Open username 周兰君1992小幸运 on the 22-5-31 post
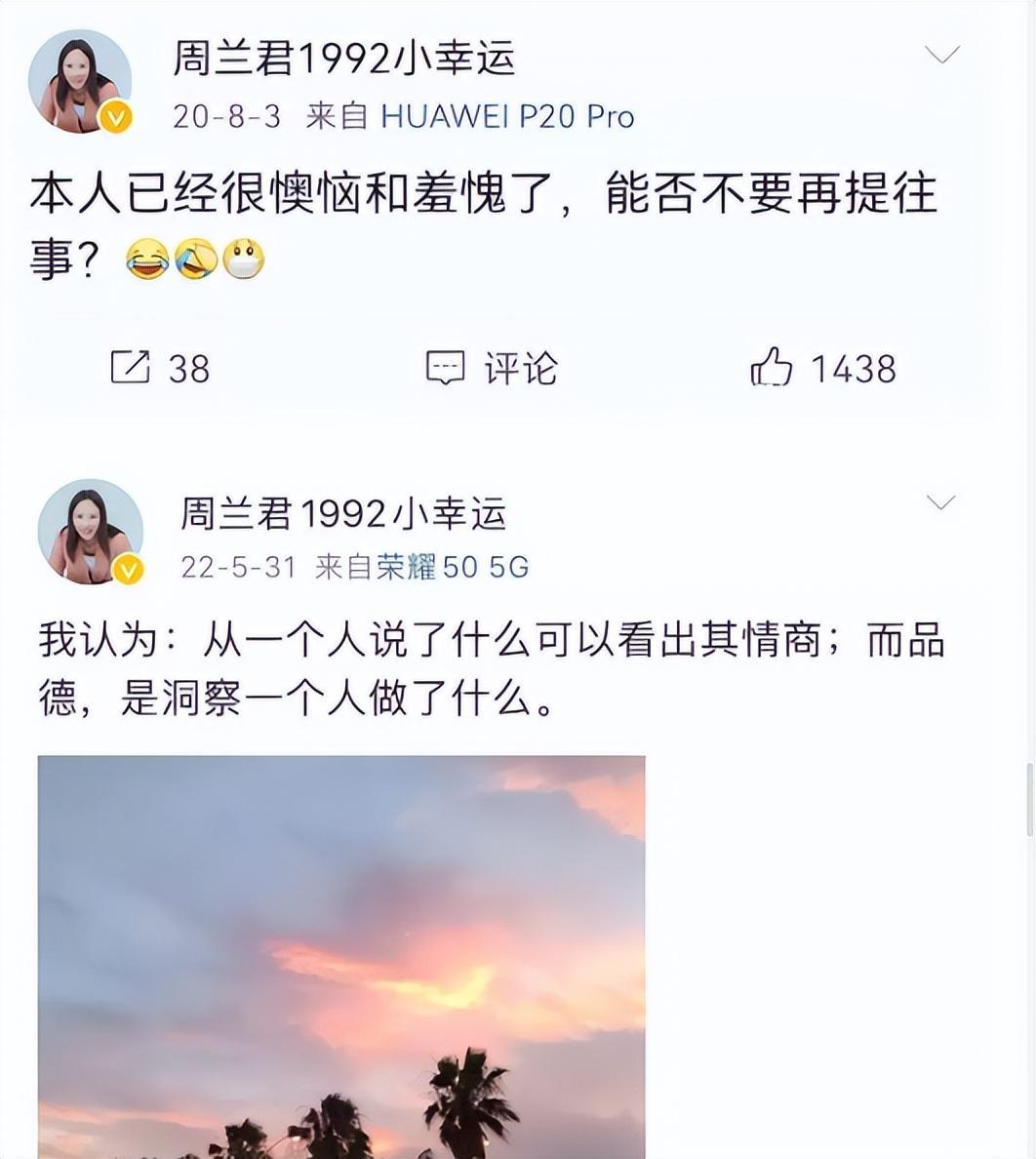Screen dimensions: 1036x1159 (343, 512)
